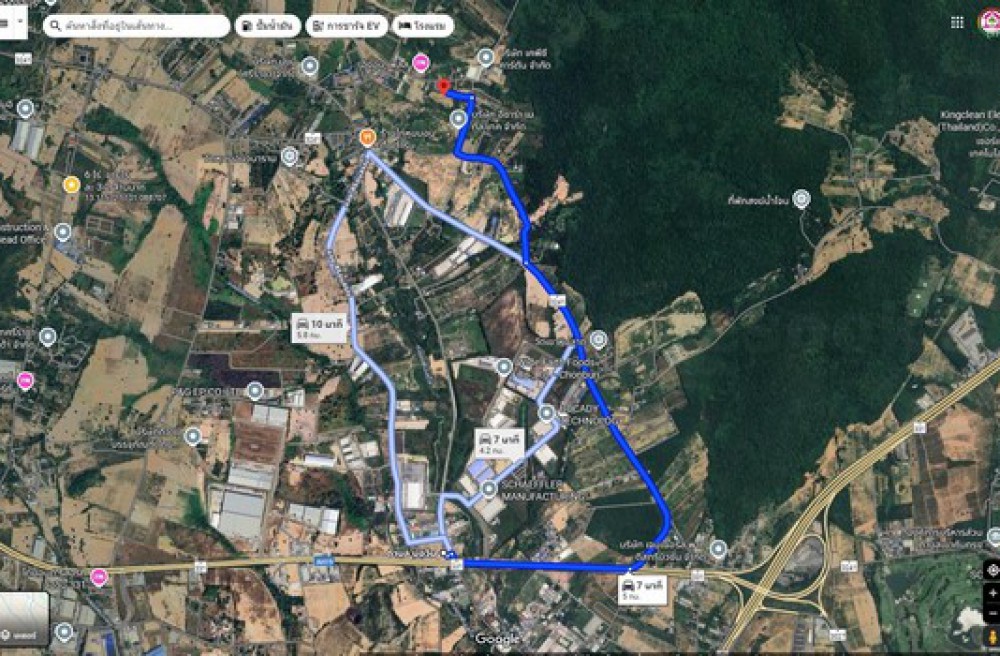This screenshot has width=1000, height=656.
Task: Tap the red destination pin
Action: point(443,87)
